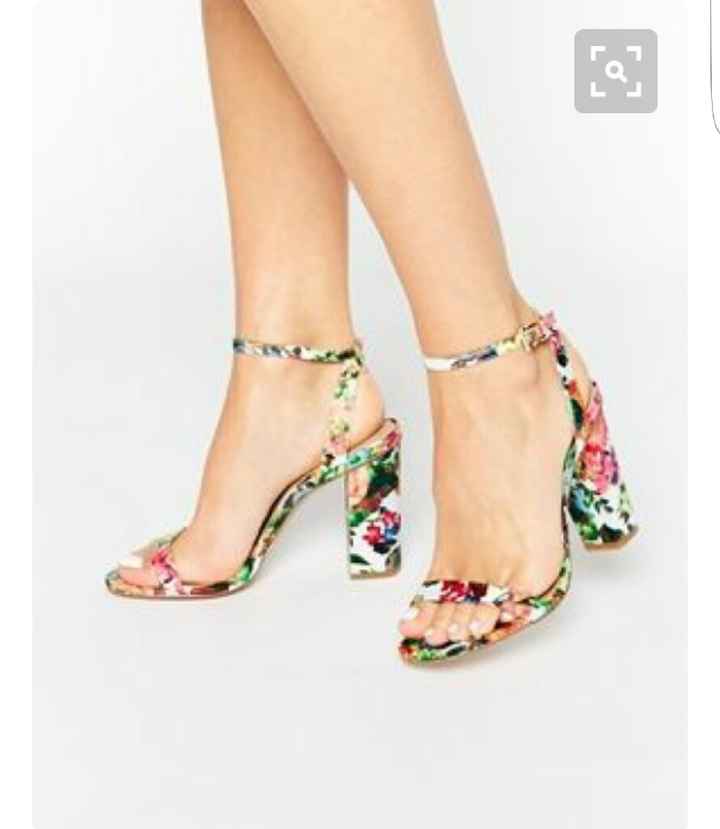Select the right floral sandal in the photo
The width and height of the screenshot is (720, 829).
tap(520, 480)
